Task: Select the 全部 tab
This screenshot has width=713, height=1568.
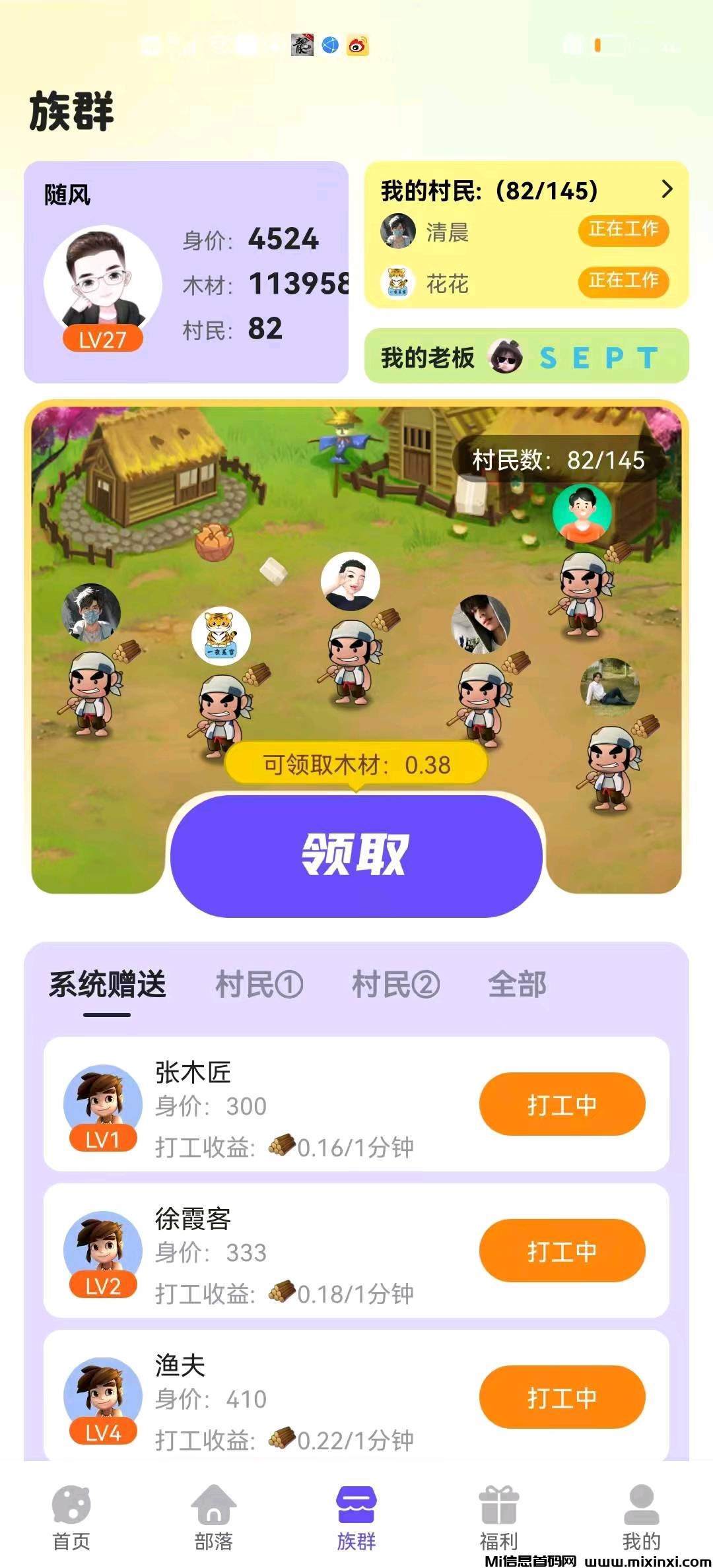Action: pyautogui.click(x=517, y=985)
